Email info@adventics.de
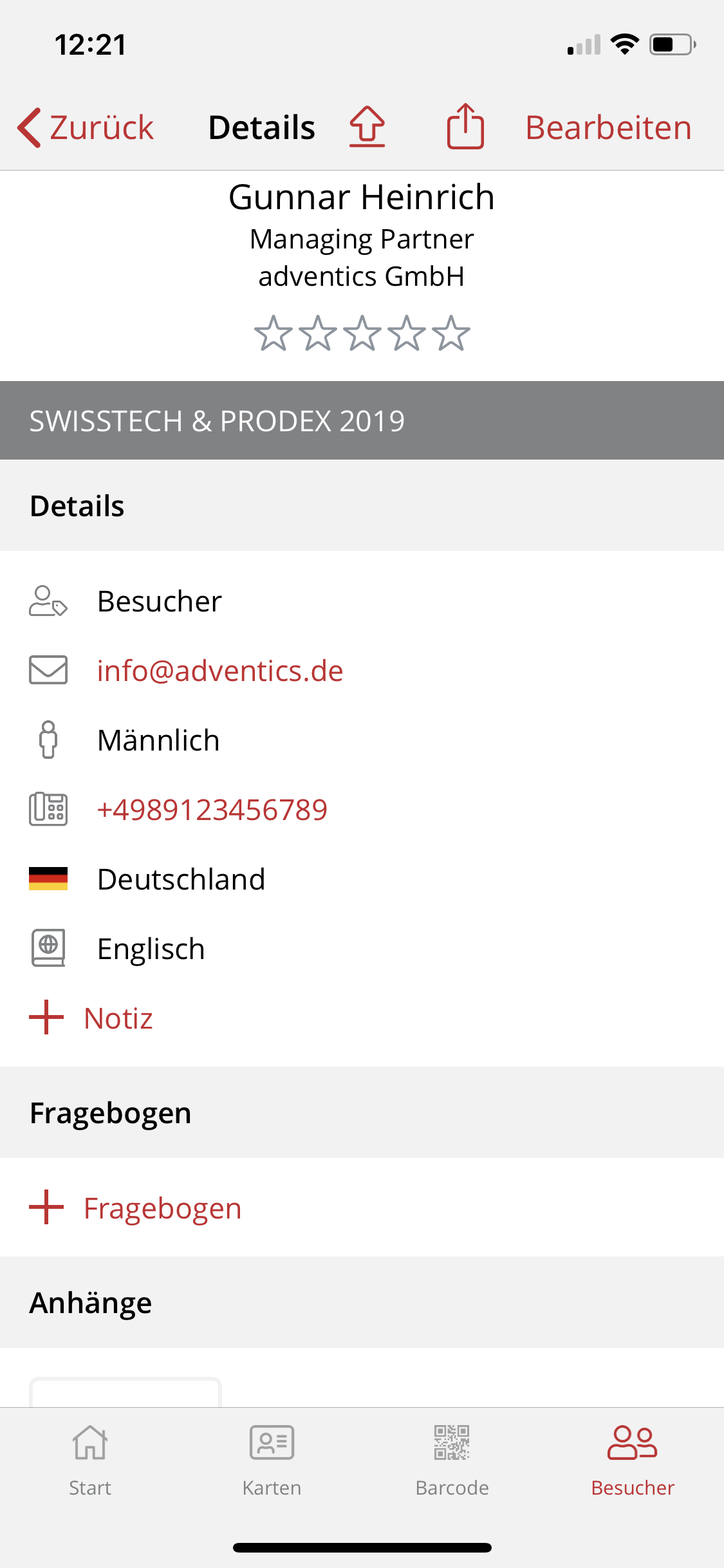This screenshot has height=1568, width=724. (220, 671)
